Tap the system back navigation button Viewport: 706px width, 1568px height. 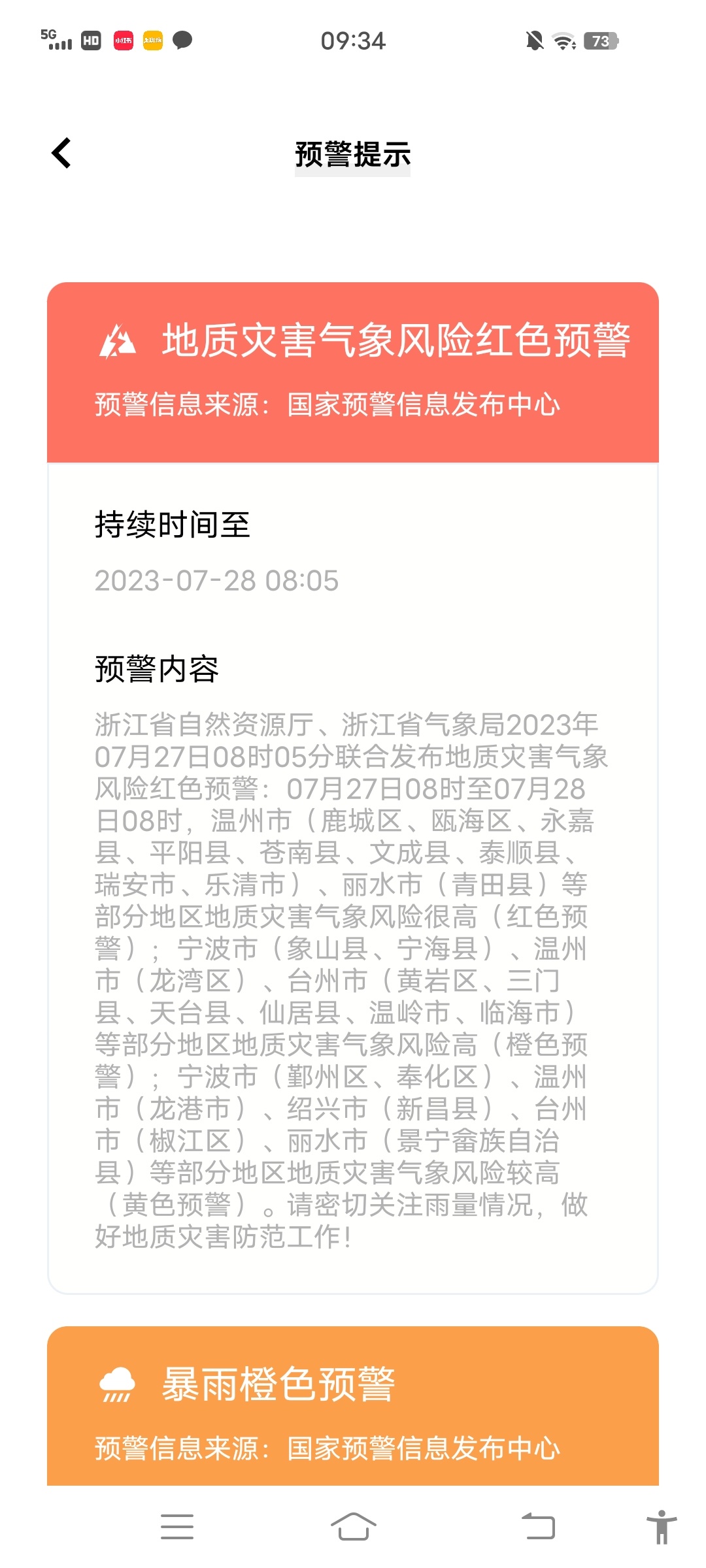pos(538,1527)
